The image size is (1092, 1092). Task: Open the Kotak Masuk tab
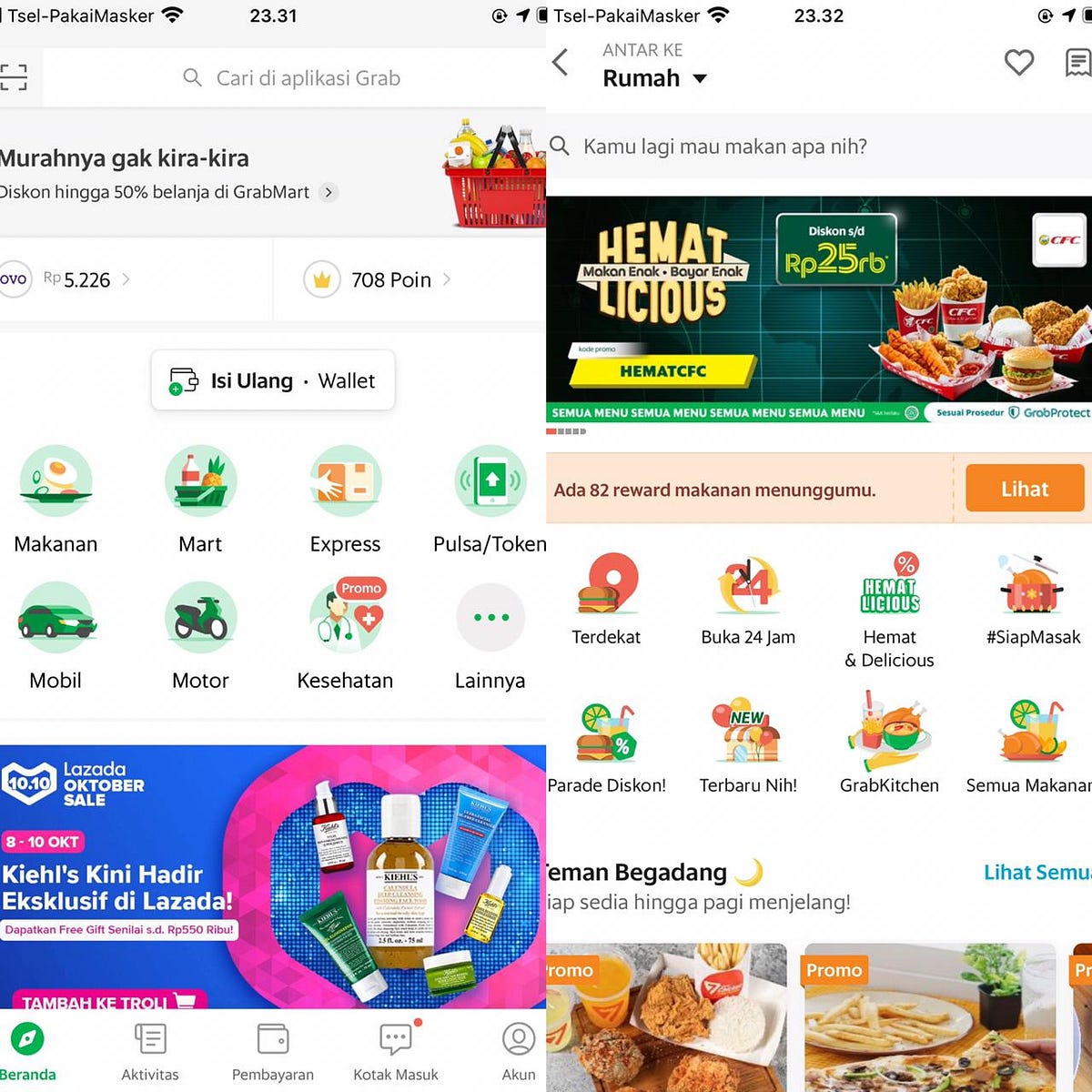396,1052
